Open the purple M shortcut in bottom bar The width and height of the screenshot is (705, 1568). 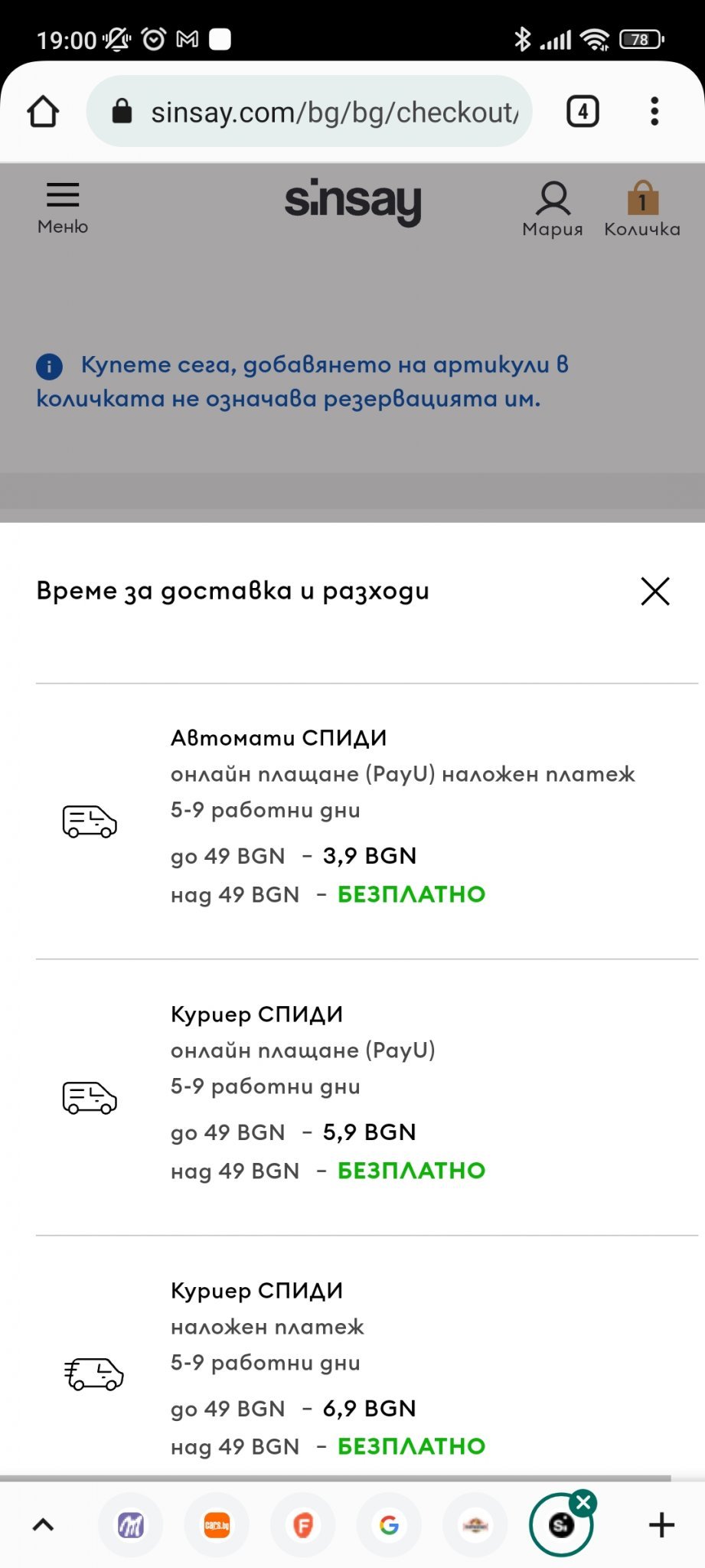point(131,1525)
